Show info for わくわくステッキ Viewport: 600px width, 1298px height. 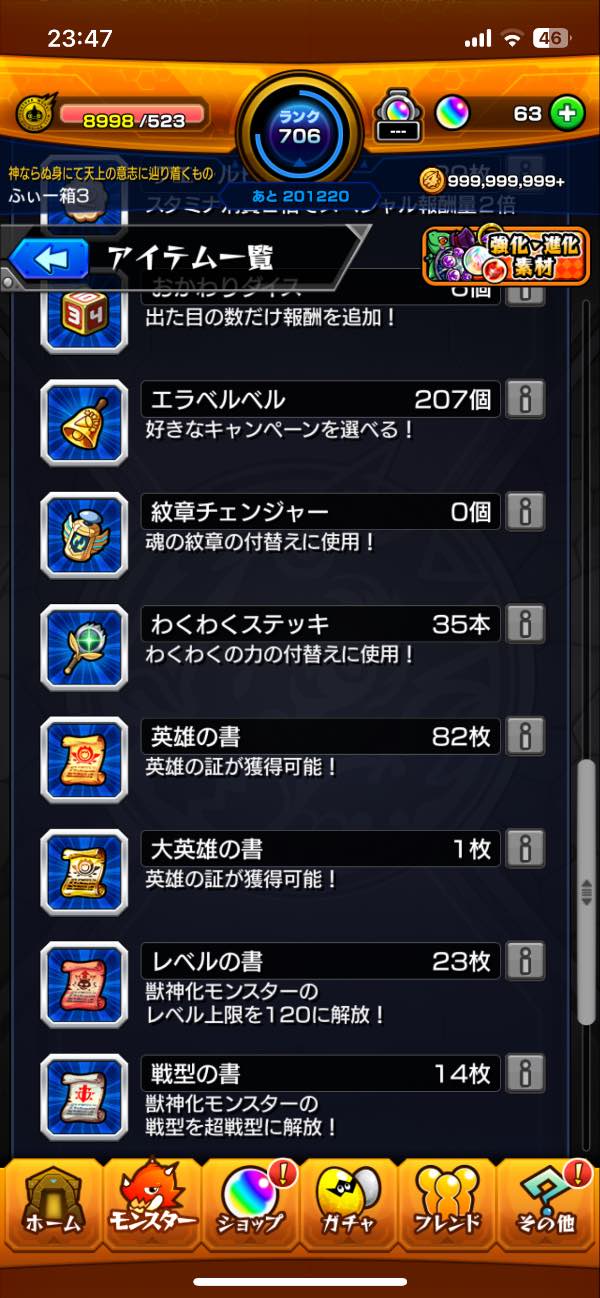[x=525, y=625]
